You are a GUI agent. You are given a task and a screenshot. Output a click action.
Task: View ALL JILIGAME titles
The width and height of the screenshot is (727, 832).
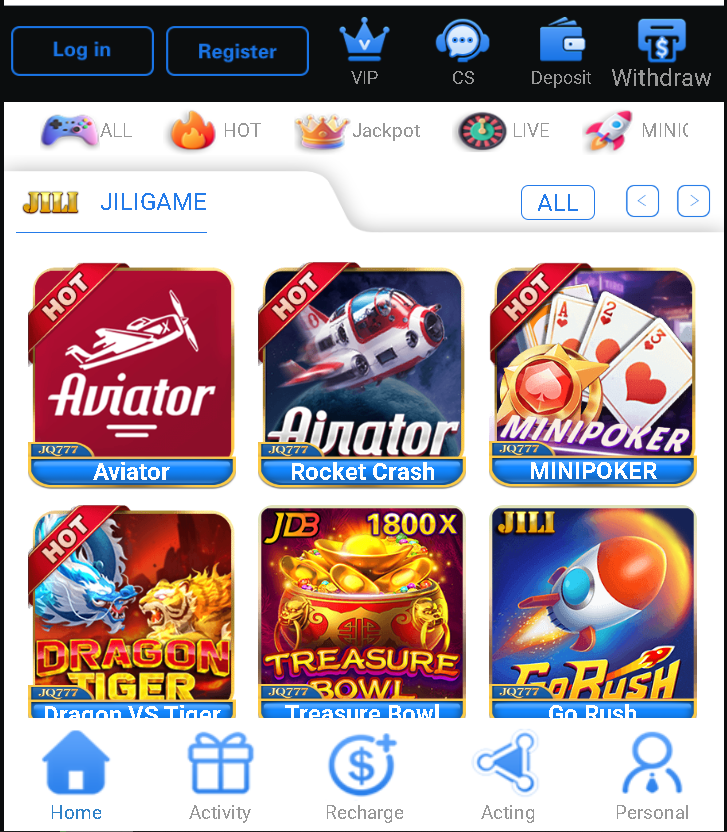(557, 203)
